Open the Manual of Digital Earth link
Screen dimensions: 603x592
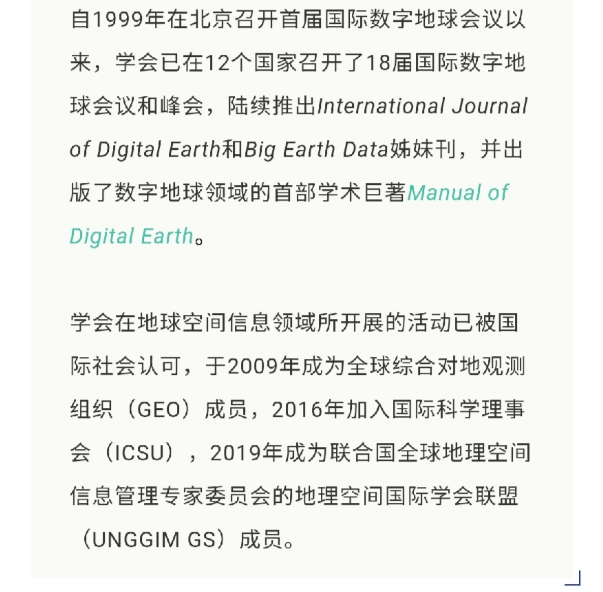458,193
